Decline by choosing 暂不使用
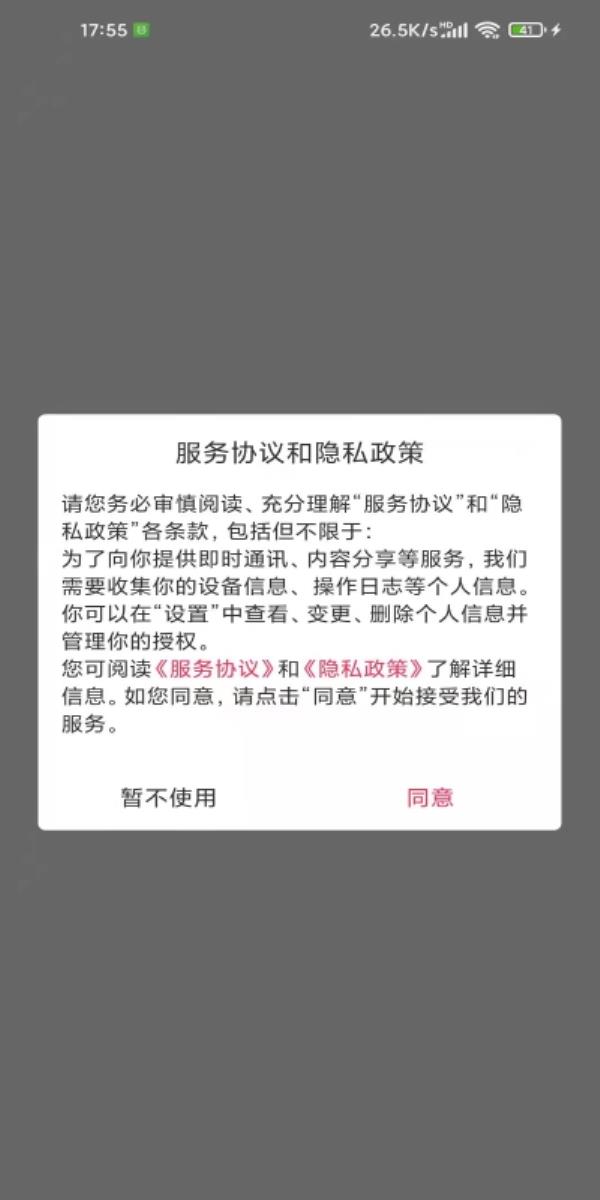Image resolution: width=600 pixels, height=1200 pixels. [169, 797]
